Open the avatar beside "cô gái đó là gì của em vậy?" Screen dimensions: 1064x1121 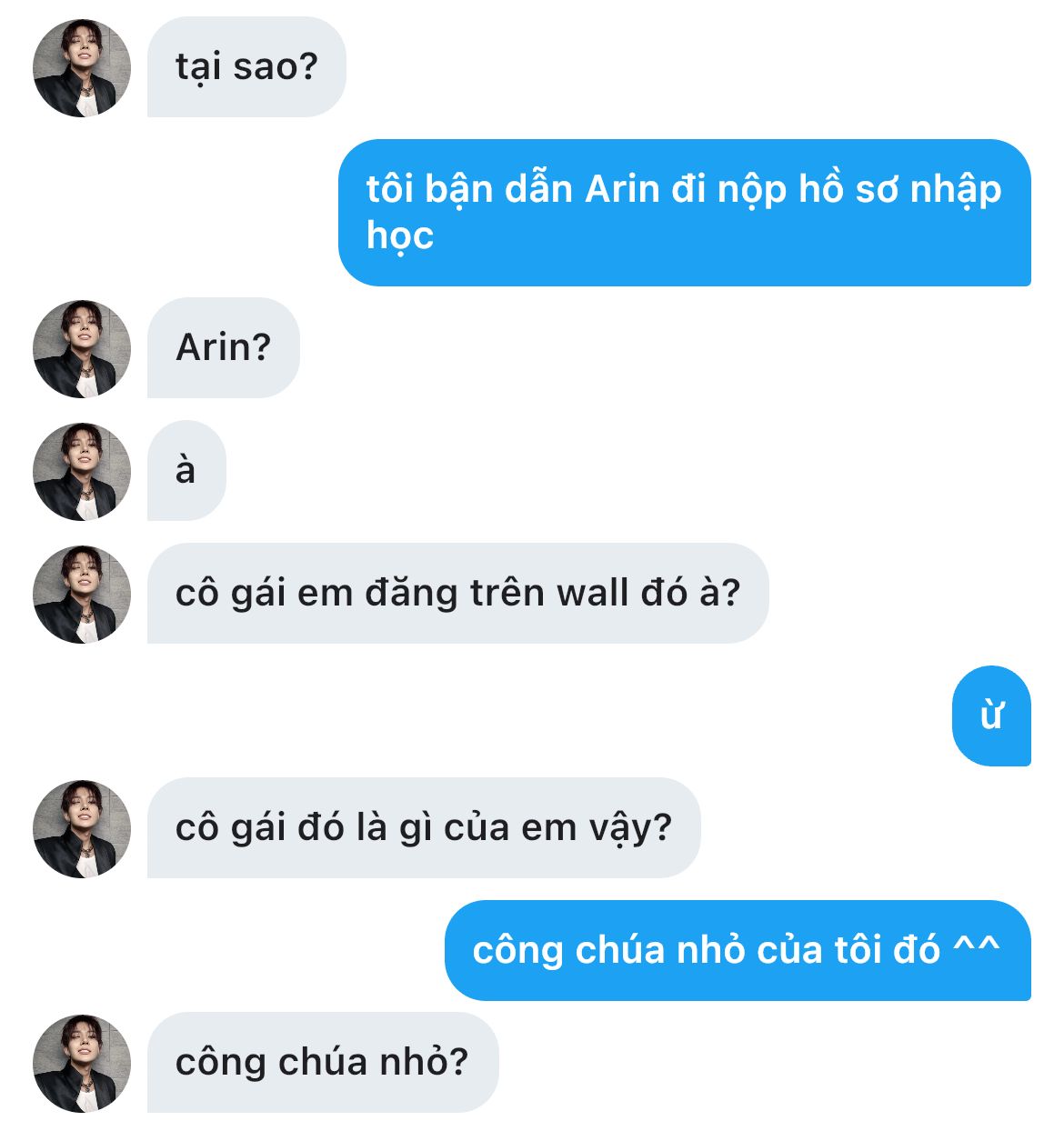82,829
